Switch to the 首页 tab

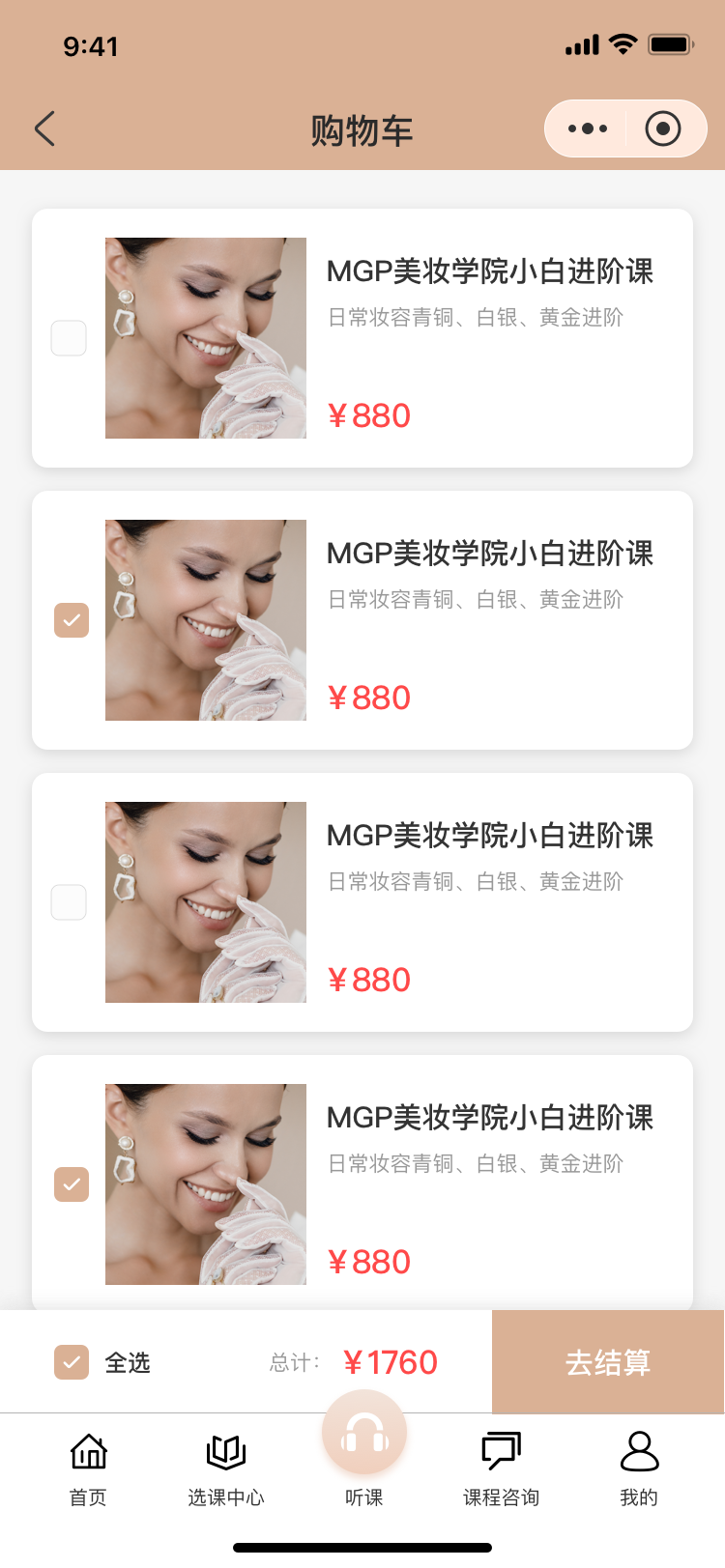pos(88,1468)
